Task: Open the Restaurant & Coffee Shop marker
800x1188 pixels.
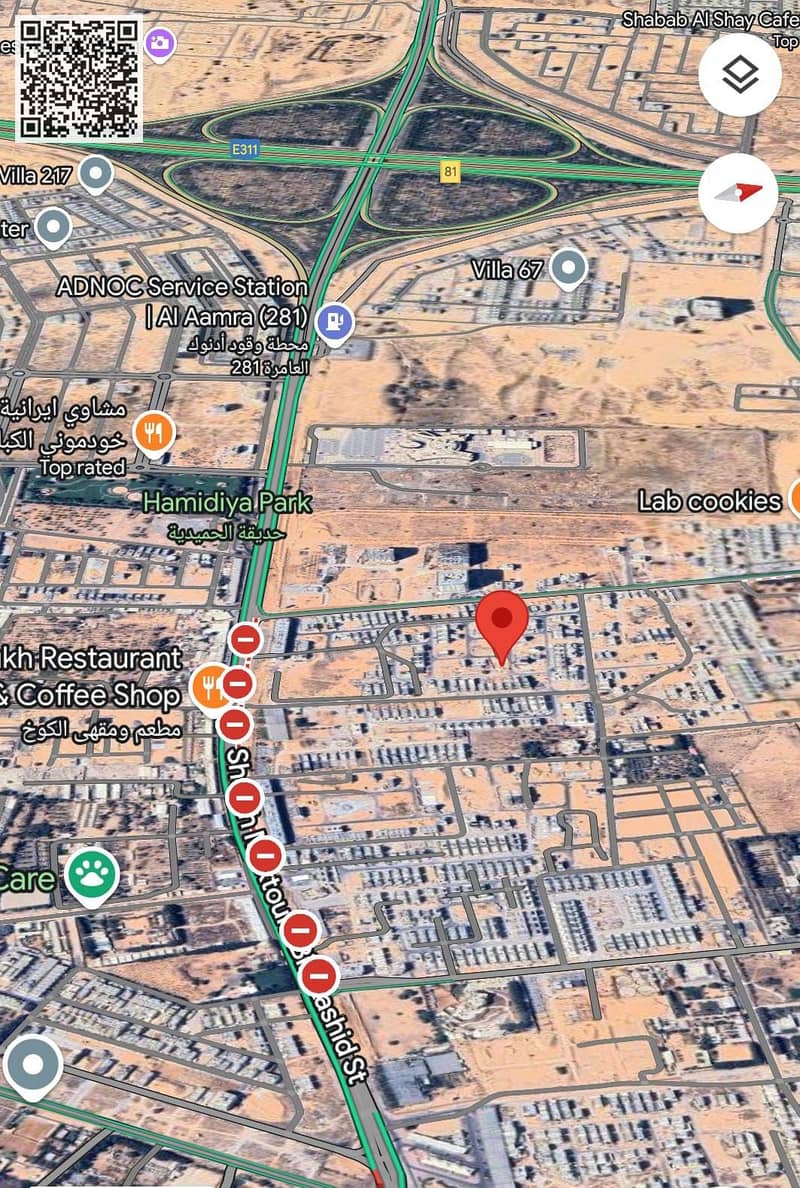Action: (212, 687)
